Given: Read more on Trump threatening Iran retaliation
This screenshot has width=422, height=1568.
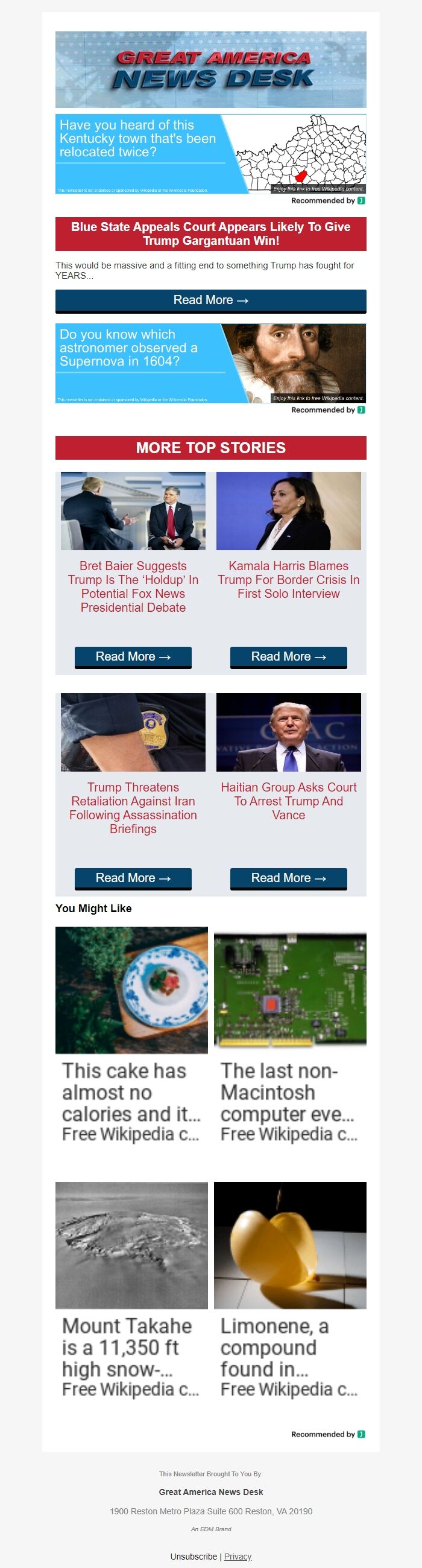Looking at the screenshot, I should (x=133, y=878).
